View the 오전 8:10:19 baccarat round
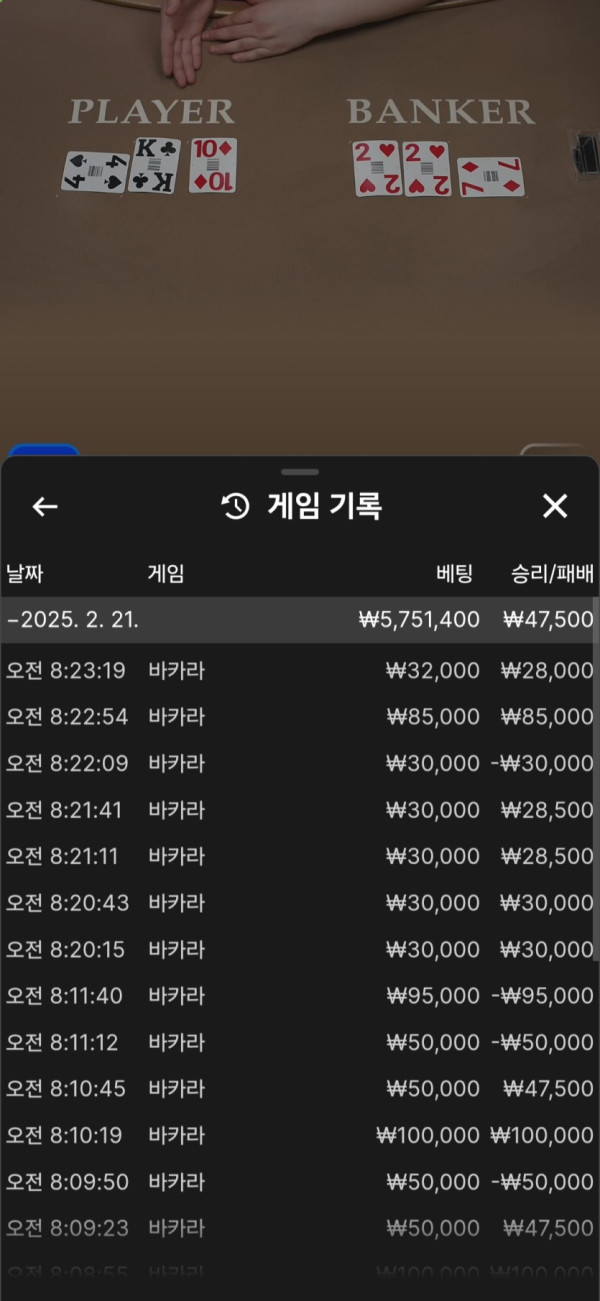600x1301 pixels. coord(298,1136)
